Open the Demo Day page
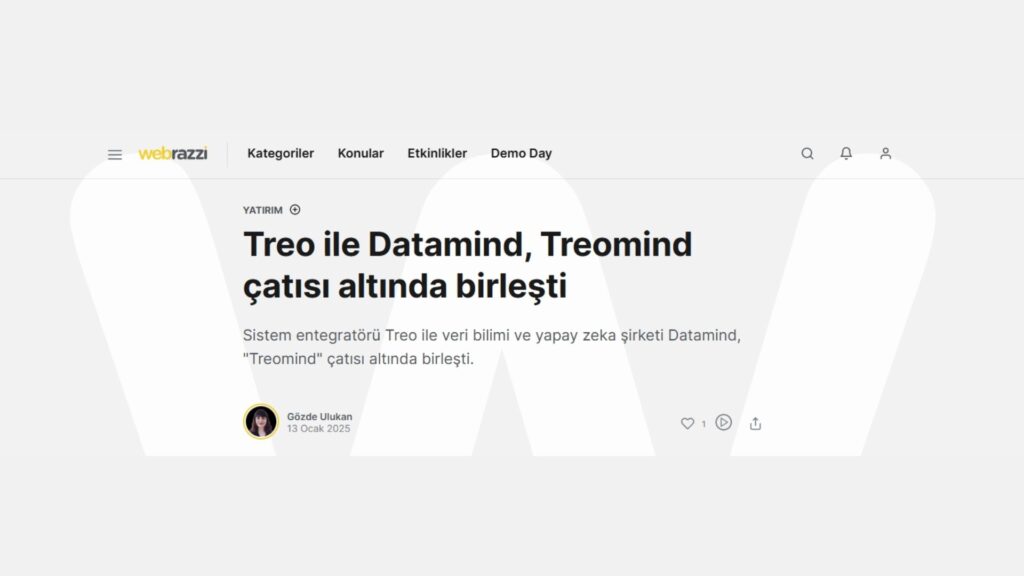 pyautogui.click(x=521, y=153)
